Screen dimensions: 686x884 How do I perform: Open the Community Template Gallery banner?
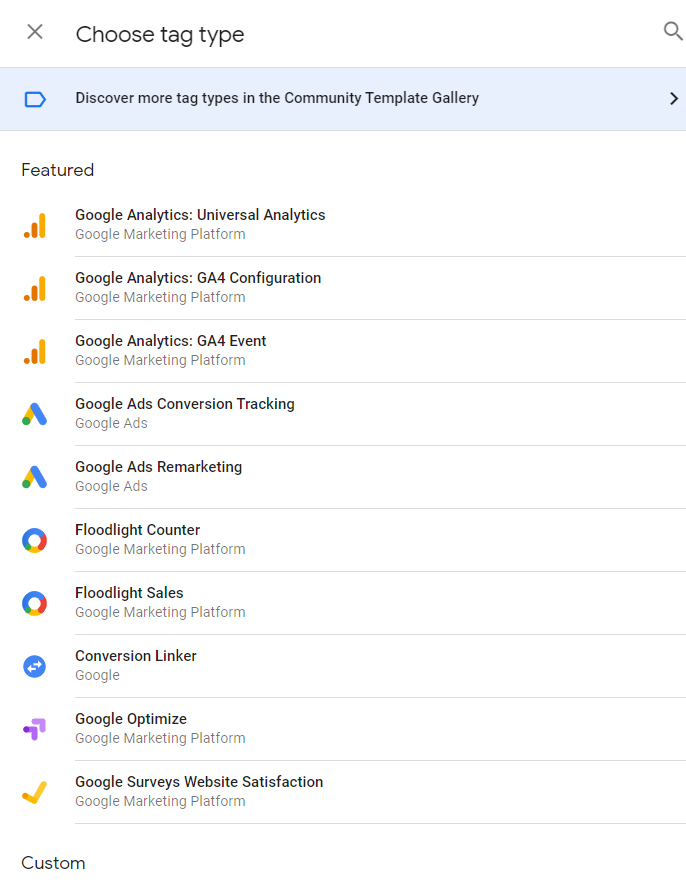pos(343,99)
